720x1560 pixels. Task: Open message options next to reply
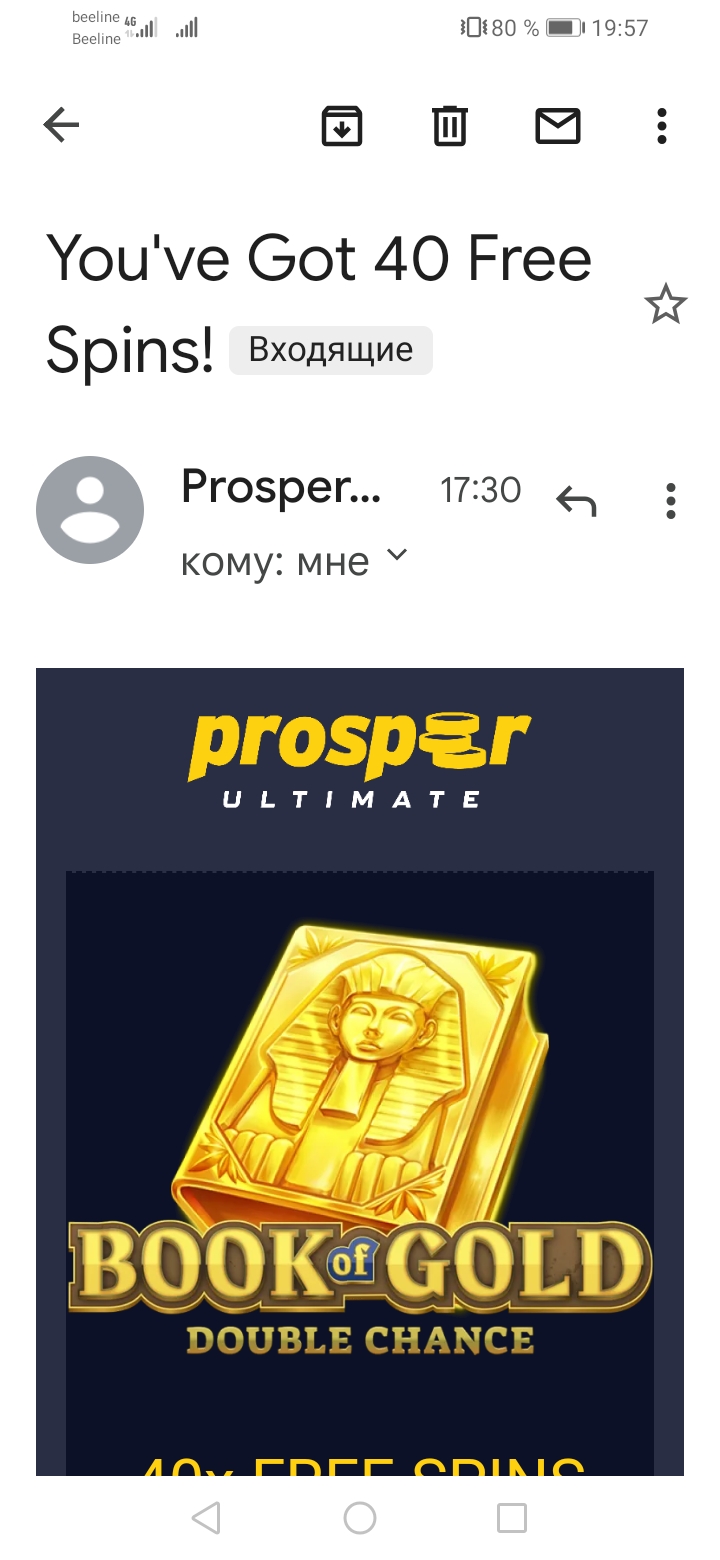670,500
